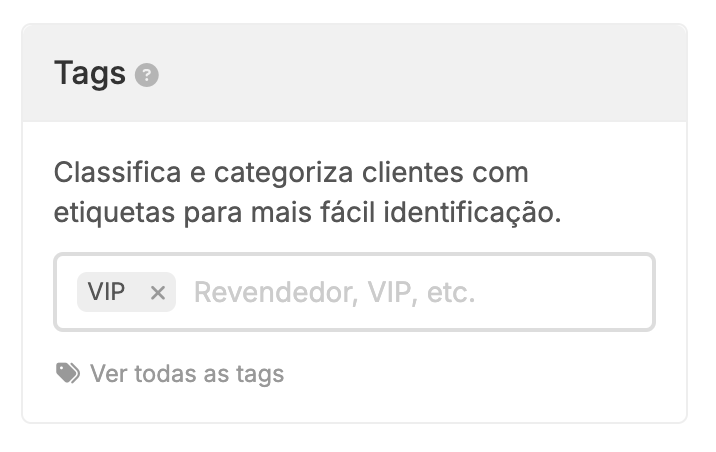Open the help icon next to Tags
716x452 pixels.
(147, 75)
